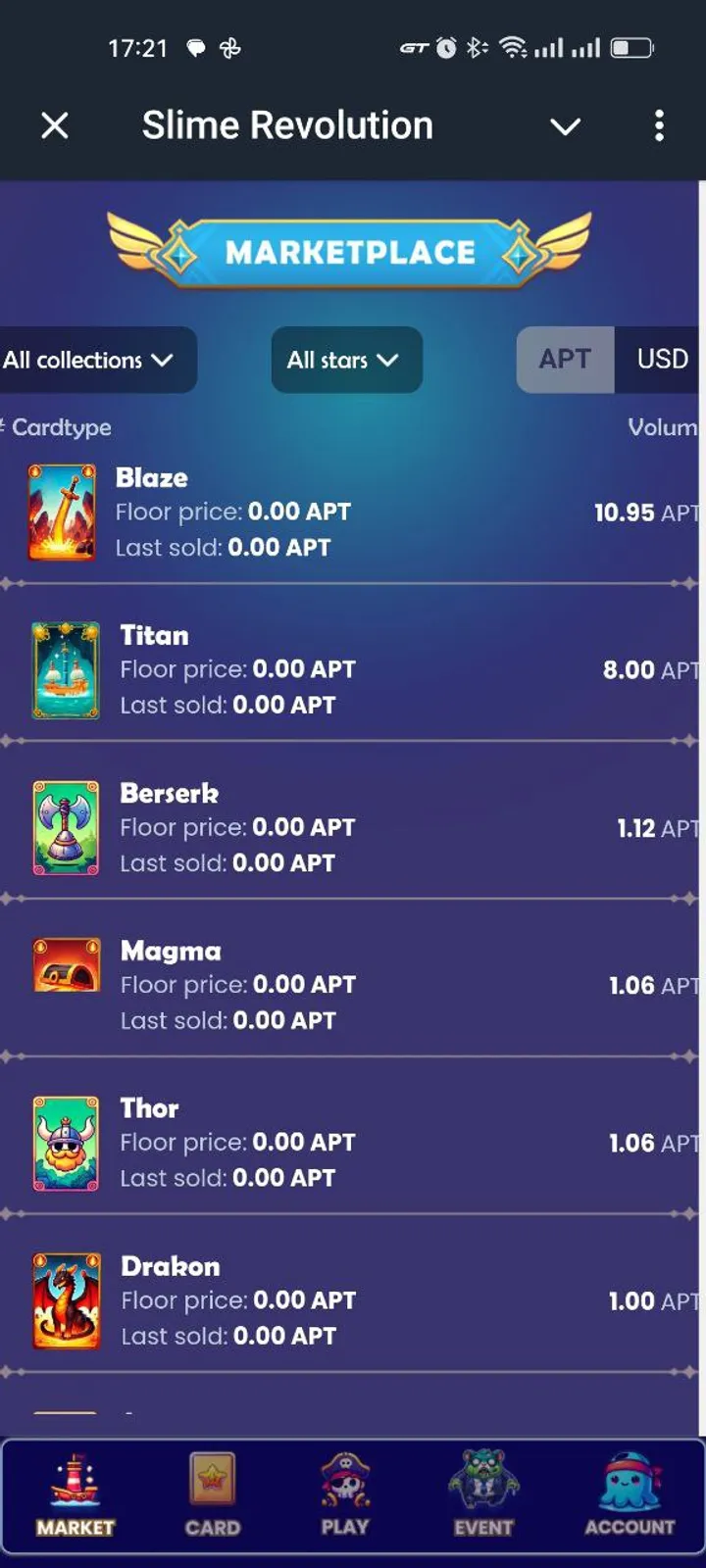Screen dimensions: 706x1568
Task: Switch to the Card tab
Action: point(213,1496)
